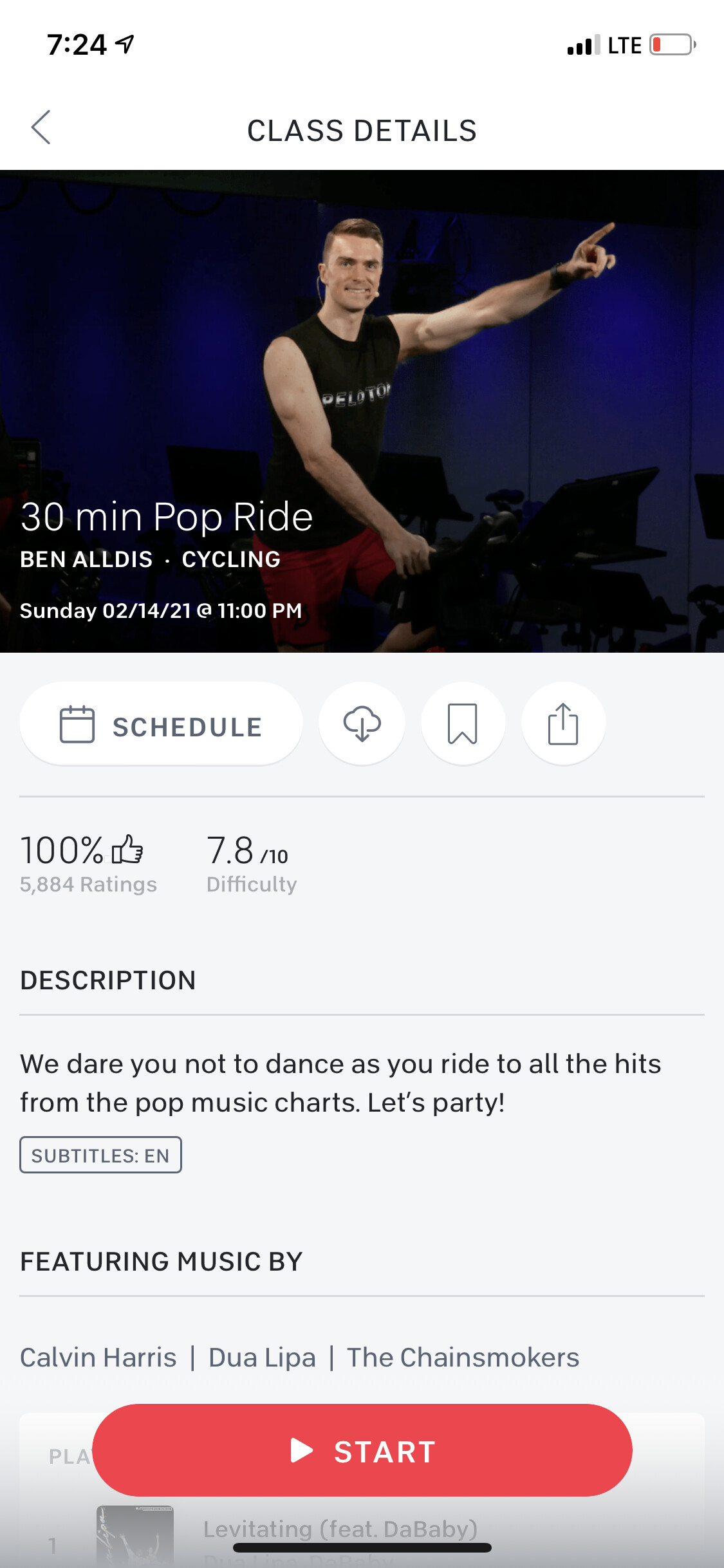This screenshot has height=1568, width=724.
Task: Go back from Class Details
Action: tap(41, 127)
